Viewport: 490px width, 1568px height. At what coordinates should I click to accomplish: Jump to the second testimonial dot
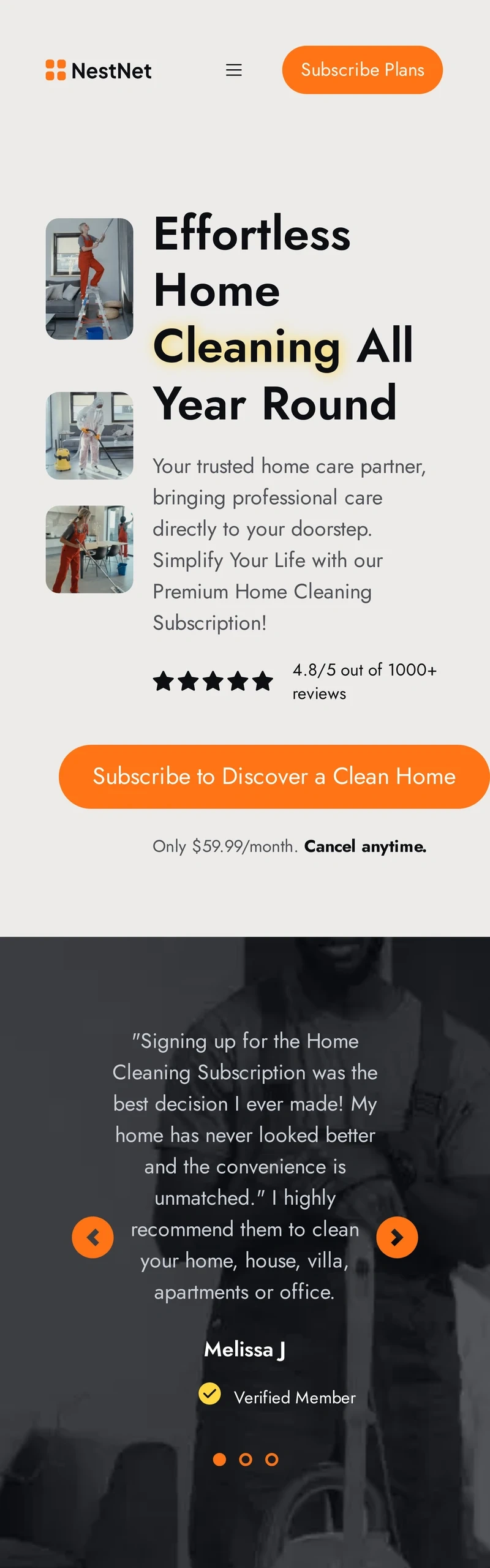pos(246,1460)
